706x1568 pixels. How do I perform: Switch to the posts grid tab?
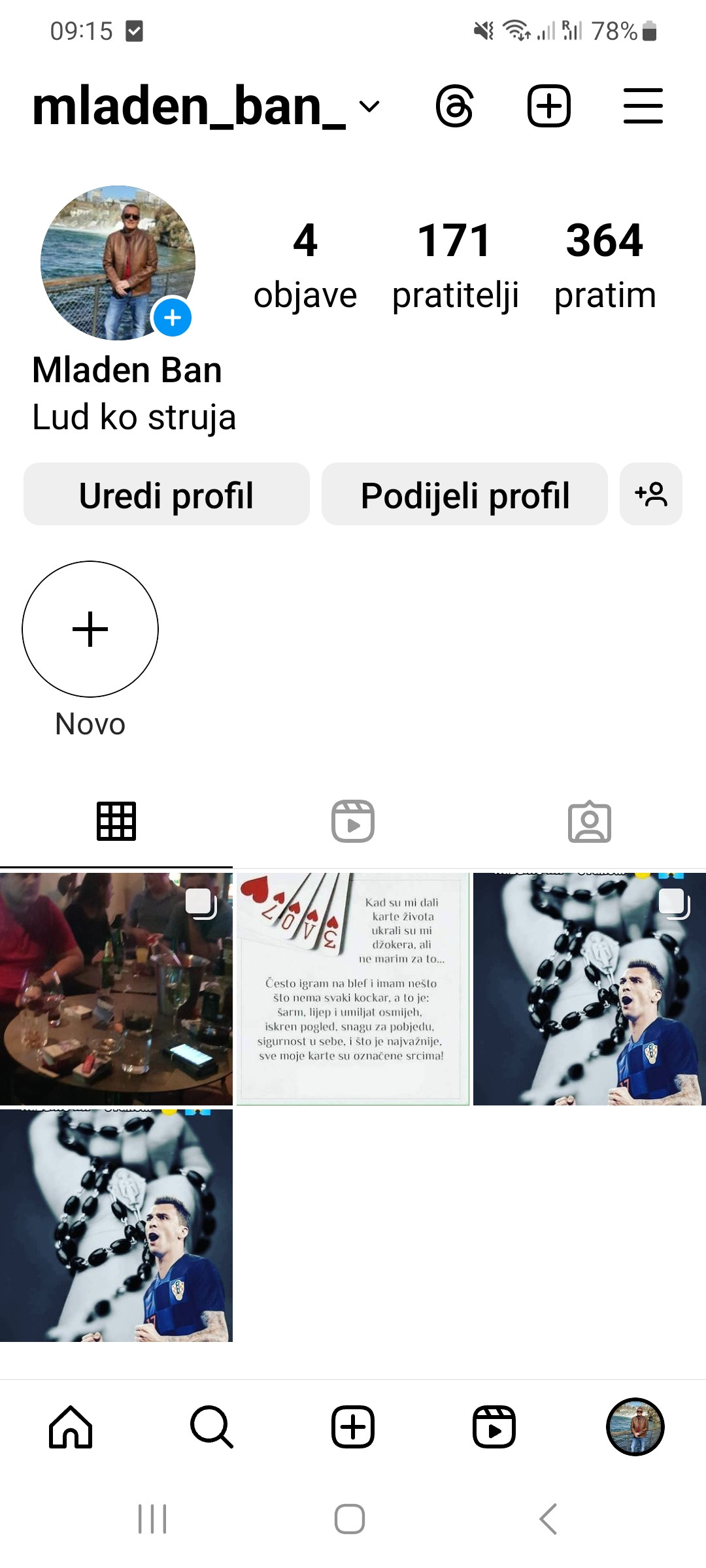pyautogui.click(x=116, y=821)
